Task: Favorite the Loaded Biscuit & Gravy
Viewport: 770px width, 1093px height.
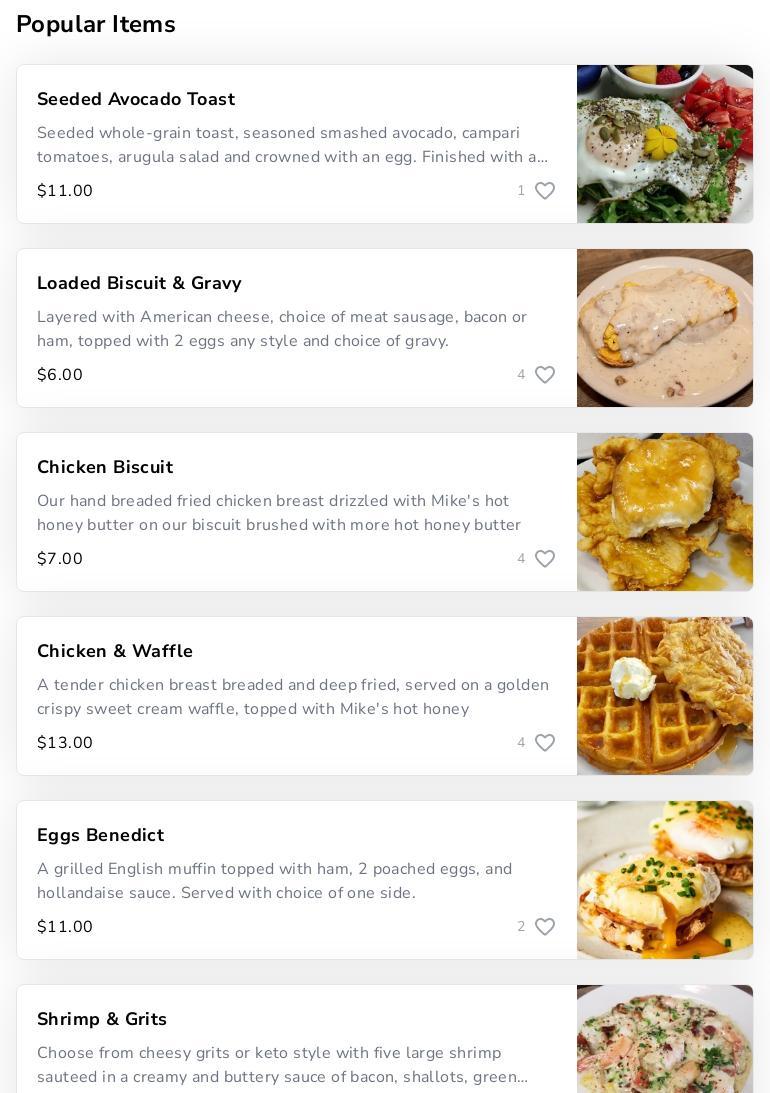Action: tap(545, 375)
